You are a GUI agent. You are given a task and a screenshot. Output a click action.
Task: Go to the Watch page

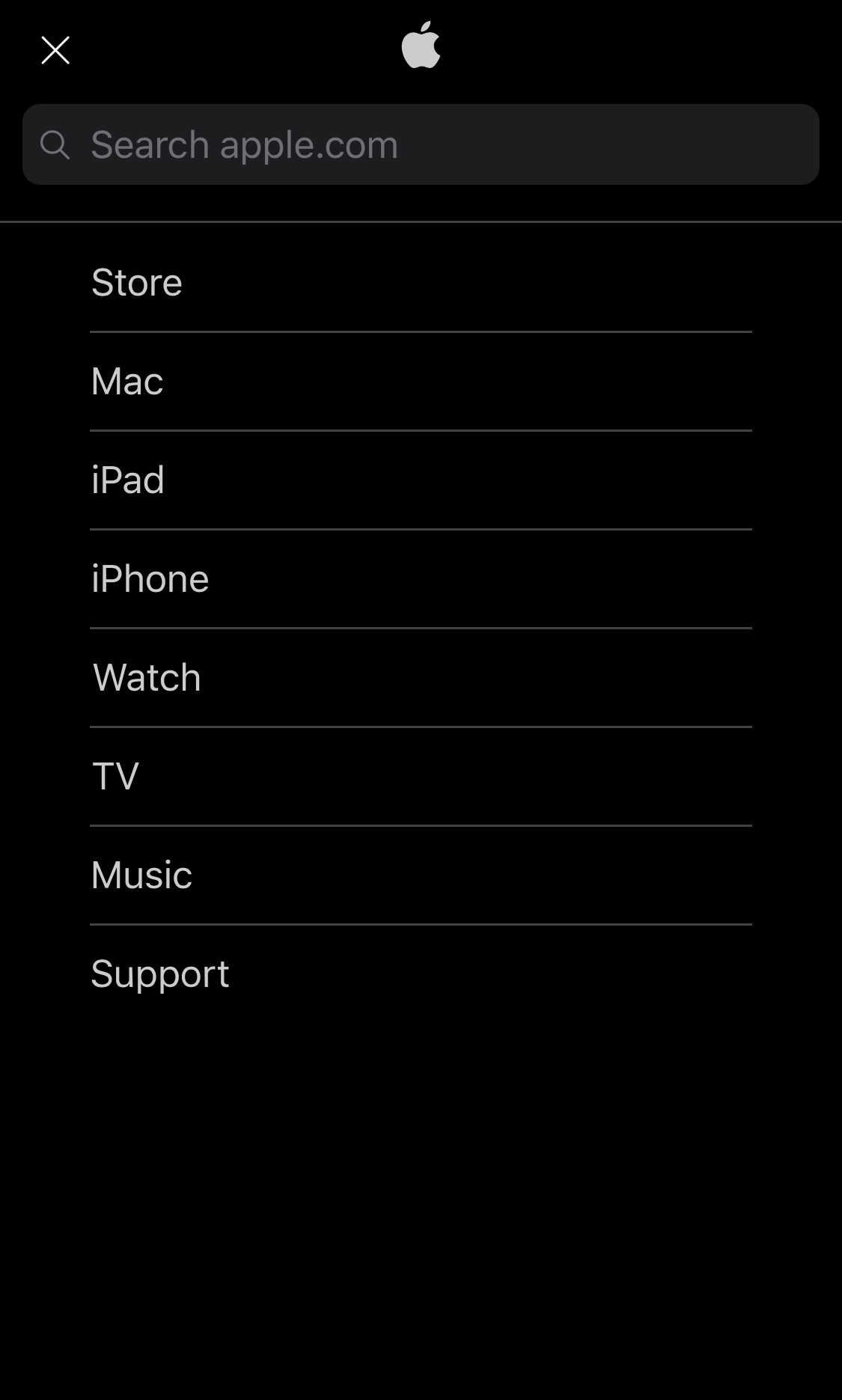(146, 677)
